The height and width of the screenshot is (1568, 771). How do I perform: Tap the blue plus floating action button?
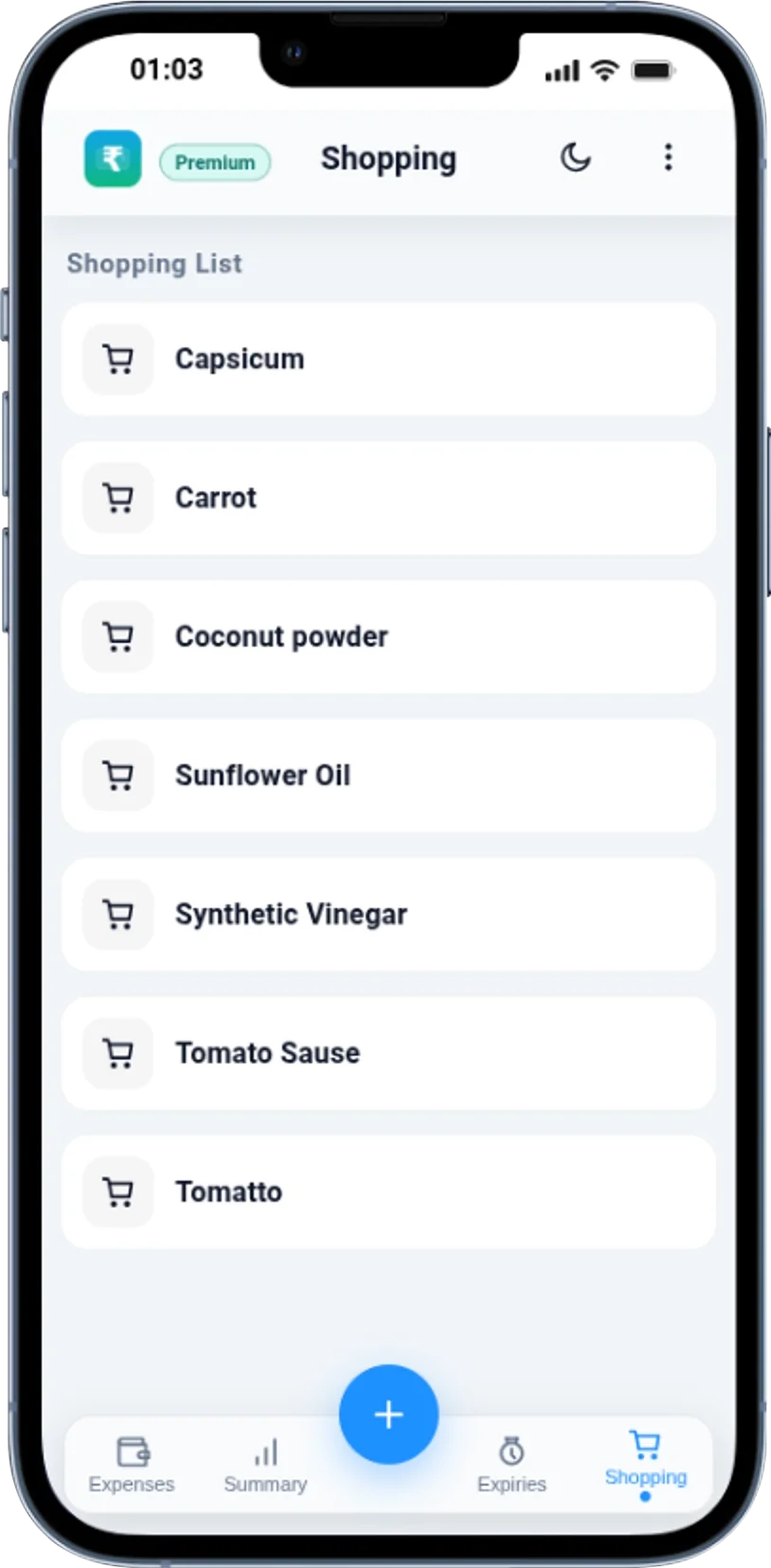pos(387,1414)
